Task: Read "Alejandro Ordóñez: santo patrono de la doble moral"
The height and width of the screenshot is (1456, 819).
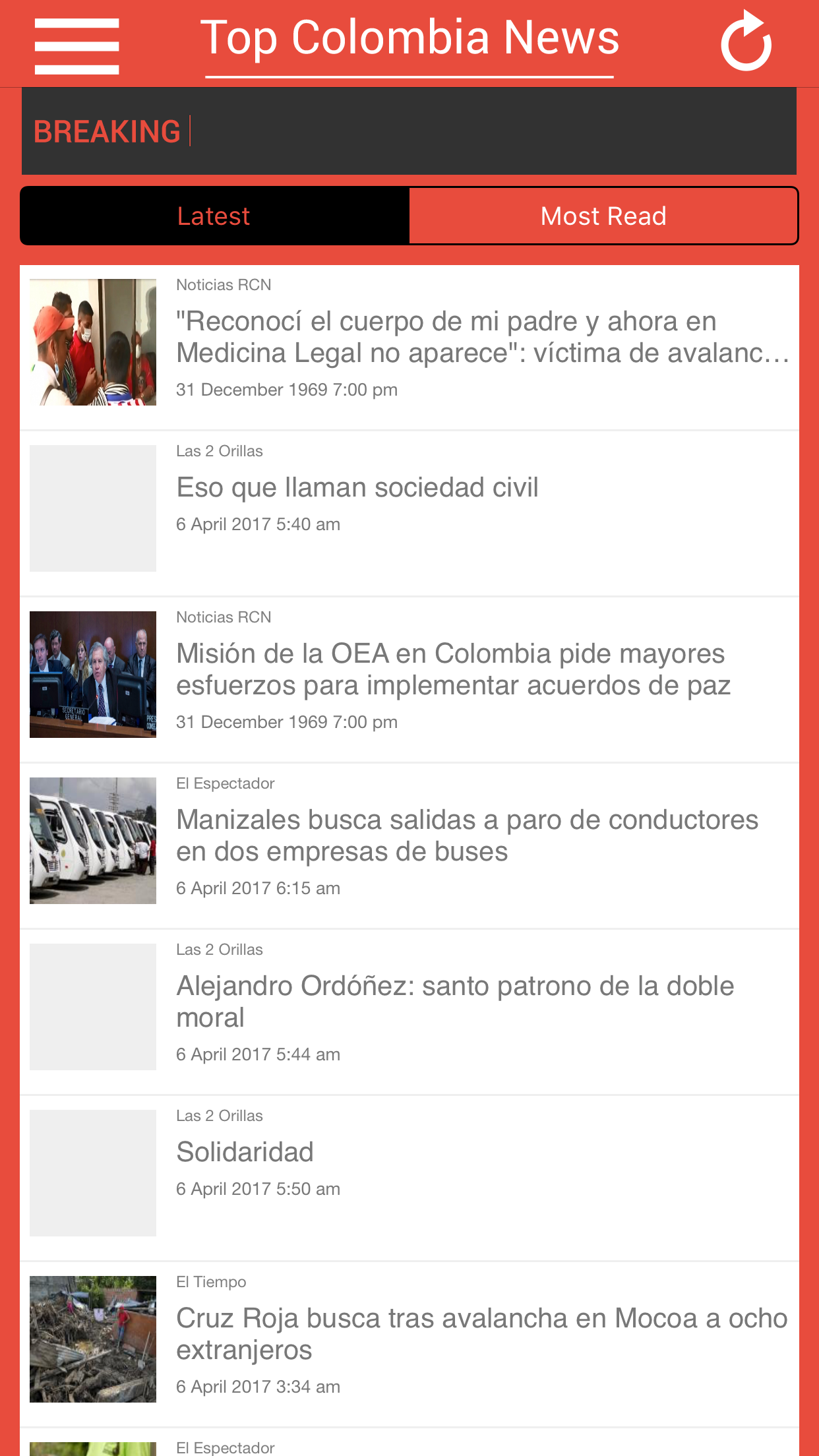Action: click(454, 1002)
